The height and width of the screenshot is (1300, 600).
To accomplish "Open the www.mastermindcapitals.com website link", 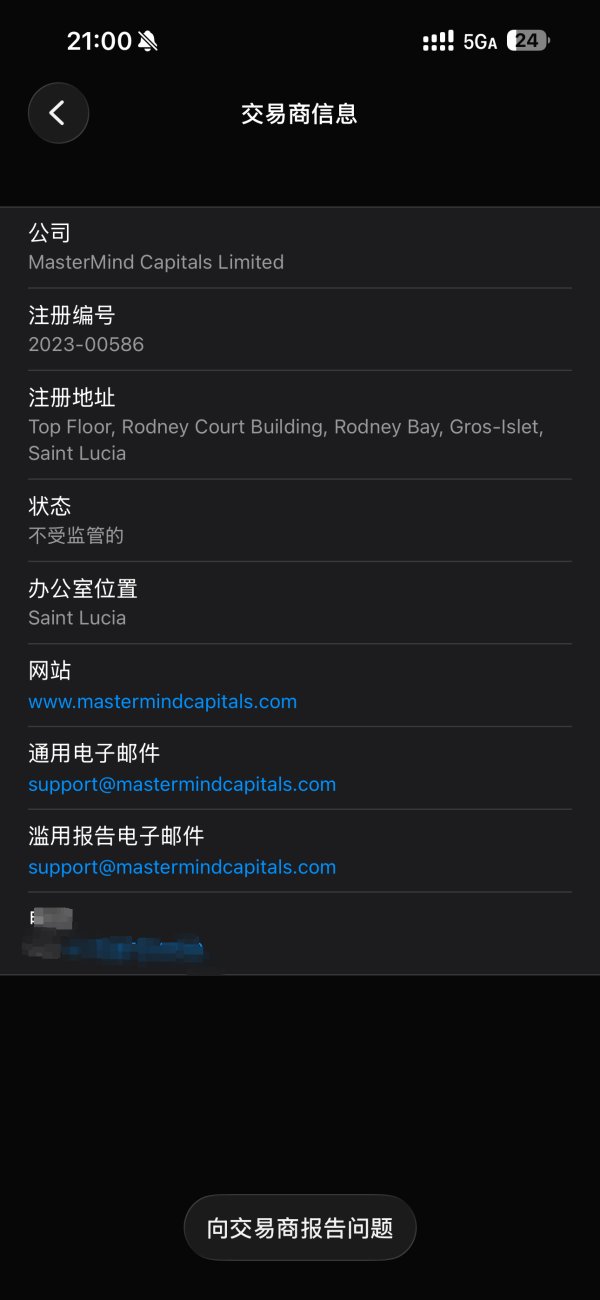I will pyautogui.click(x=162, y=701).
